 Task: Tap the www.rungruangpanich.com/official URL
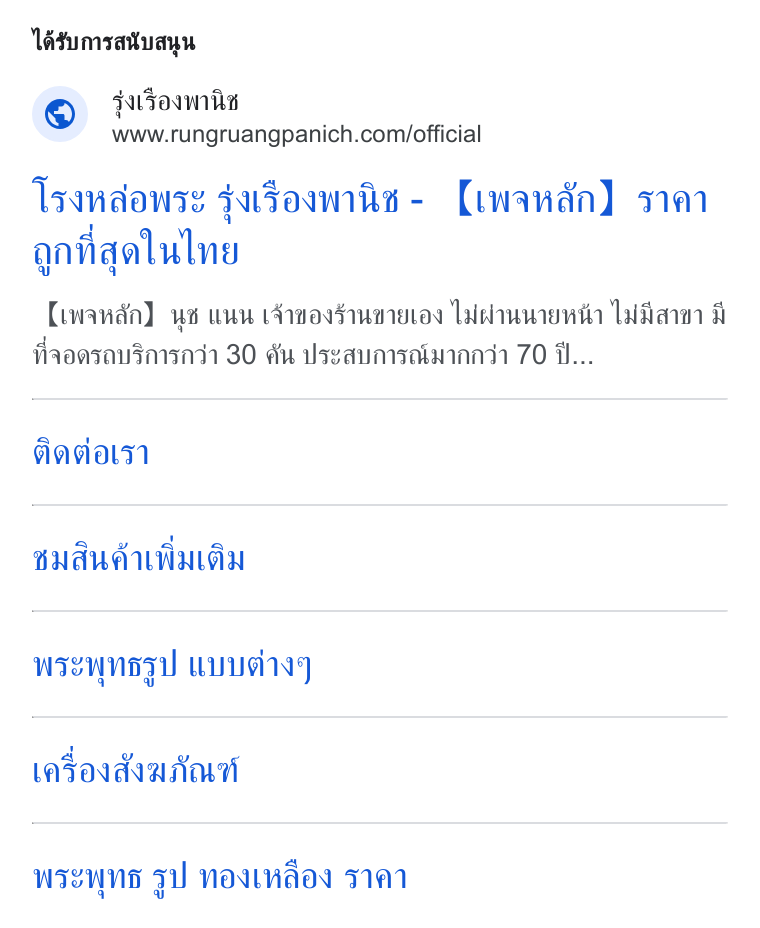click(297, 134)
